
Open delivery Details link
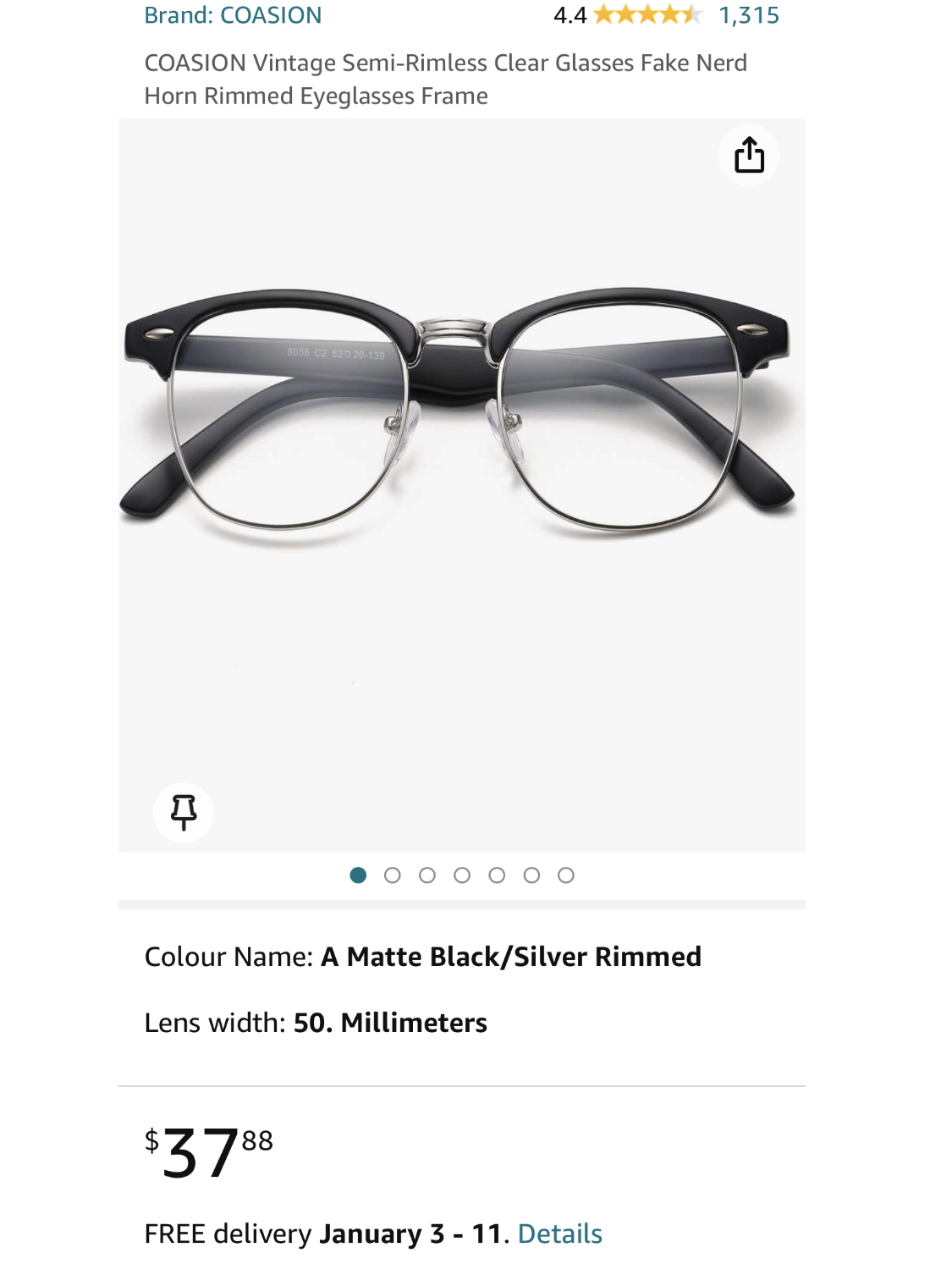click(559, 1234)
